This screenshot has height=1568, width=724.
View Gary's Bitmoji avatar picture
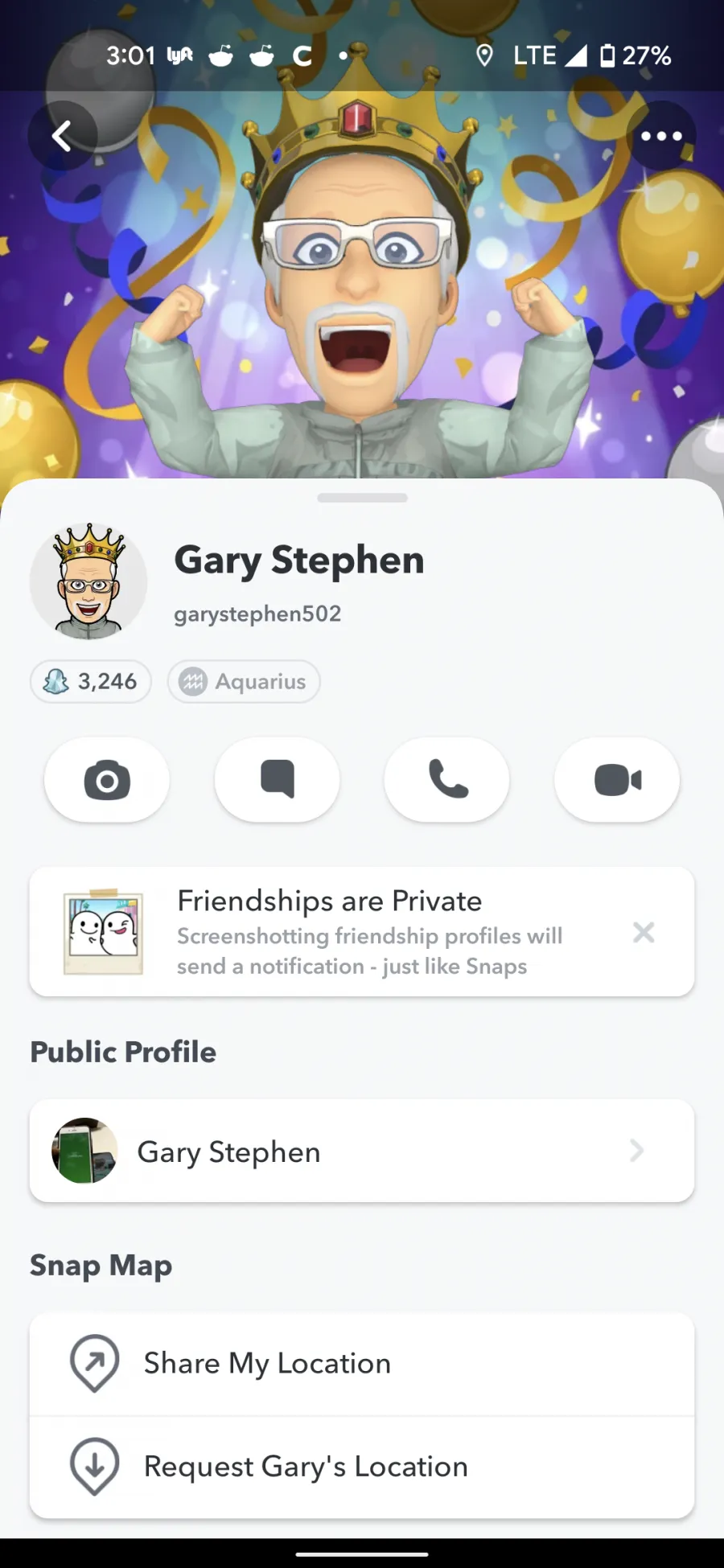tap(88, 581)
